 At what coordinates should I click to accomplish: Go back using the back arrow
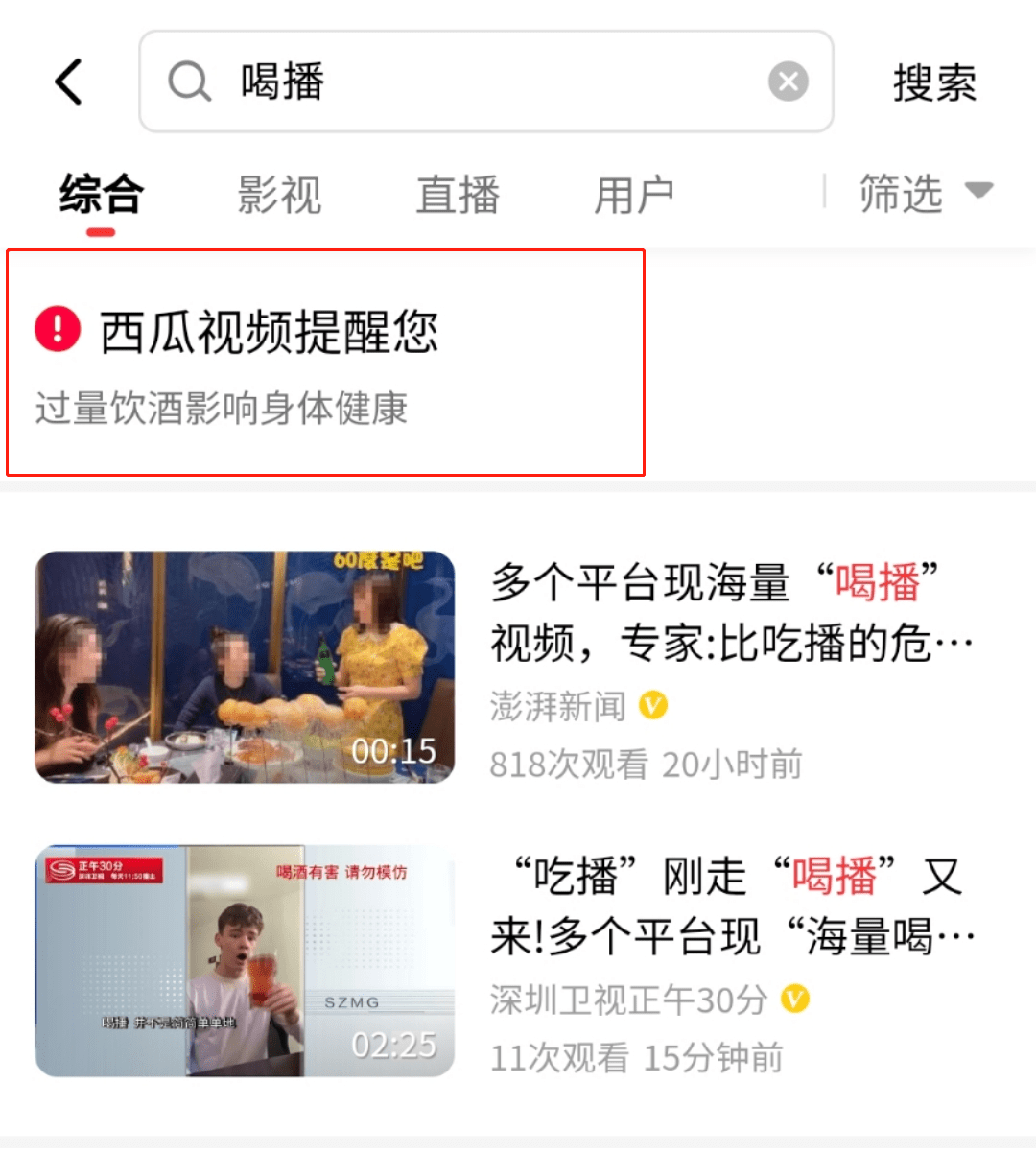[69, 82]
